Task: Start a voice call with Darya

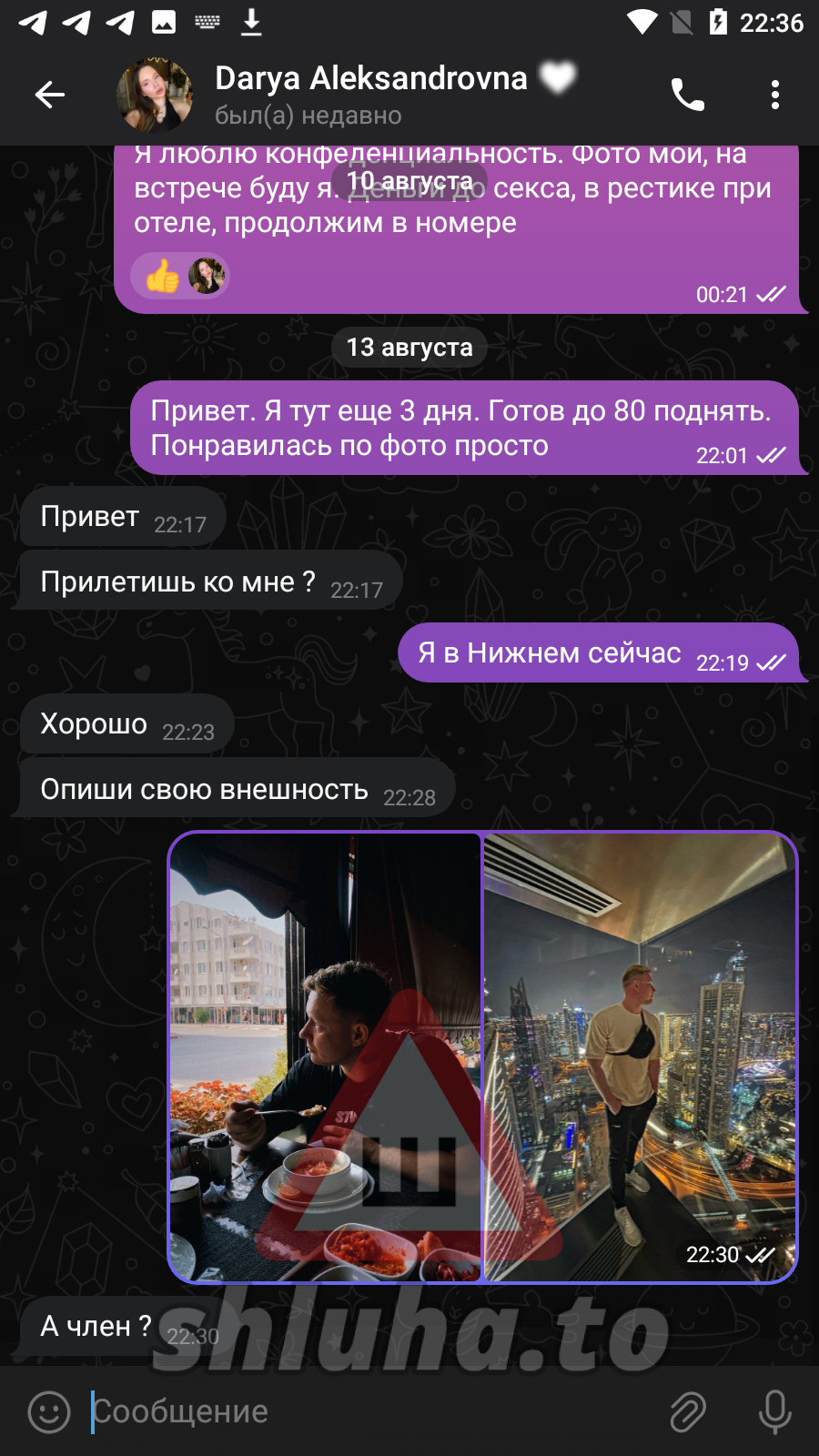Action: point(687,95)
